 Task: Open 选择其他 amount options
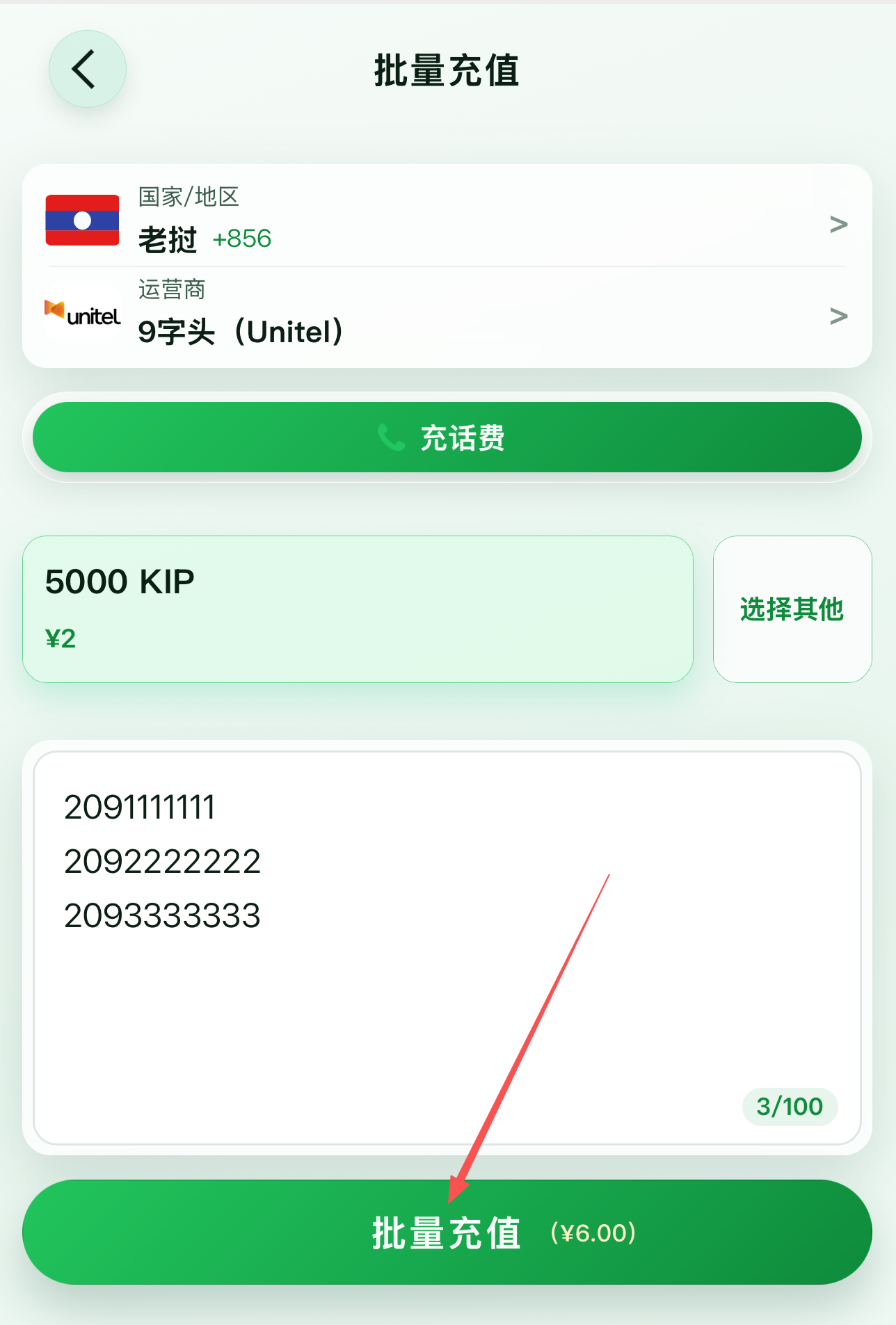(792, 609)
